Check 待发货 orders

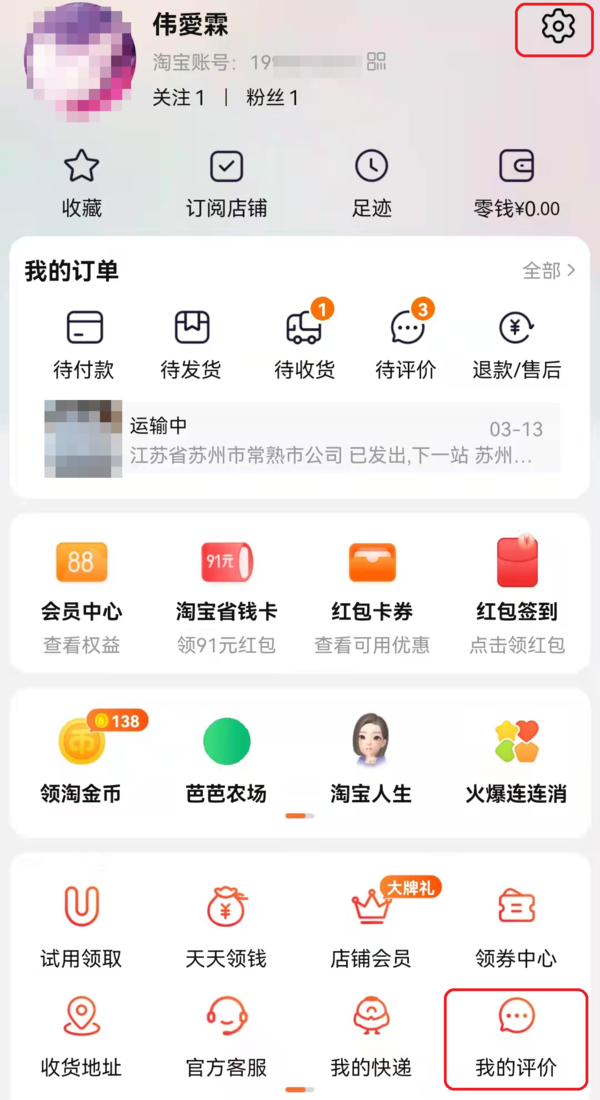tap(192, 344)
